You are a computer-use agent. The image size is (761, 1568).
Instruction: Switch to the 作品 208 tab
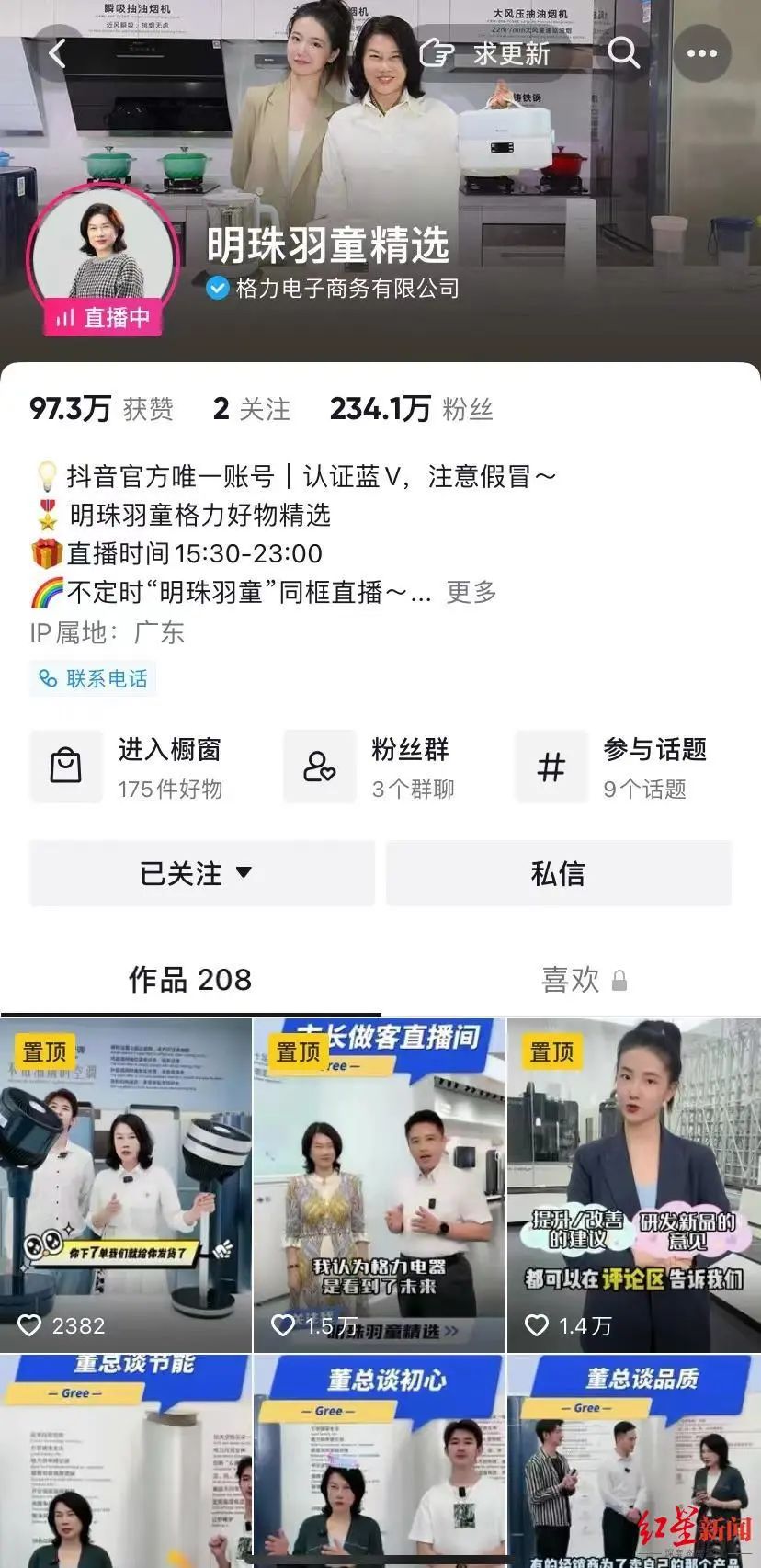190,980
